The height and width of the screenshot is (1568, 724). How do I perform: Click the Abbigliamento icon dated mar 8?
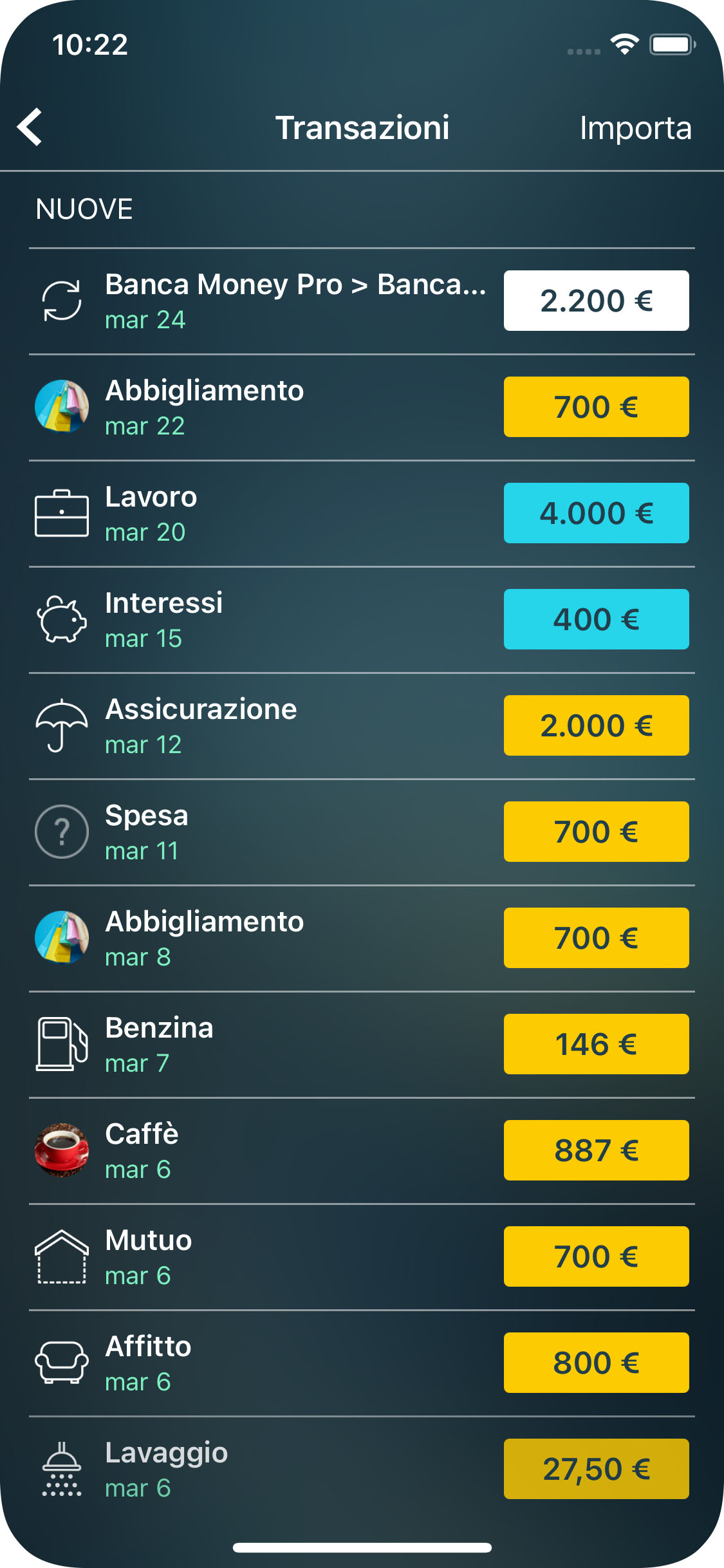pyautogui.click(x=62, y=937)
